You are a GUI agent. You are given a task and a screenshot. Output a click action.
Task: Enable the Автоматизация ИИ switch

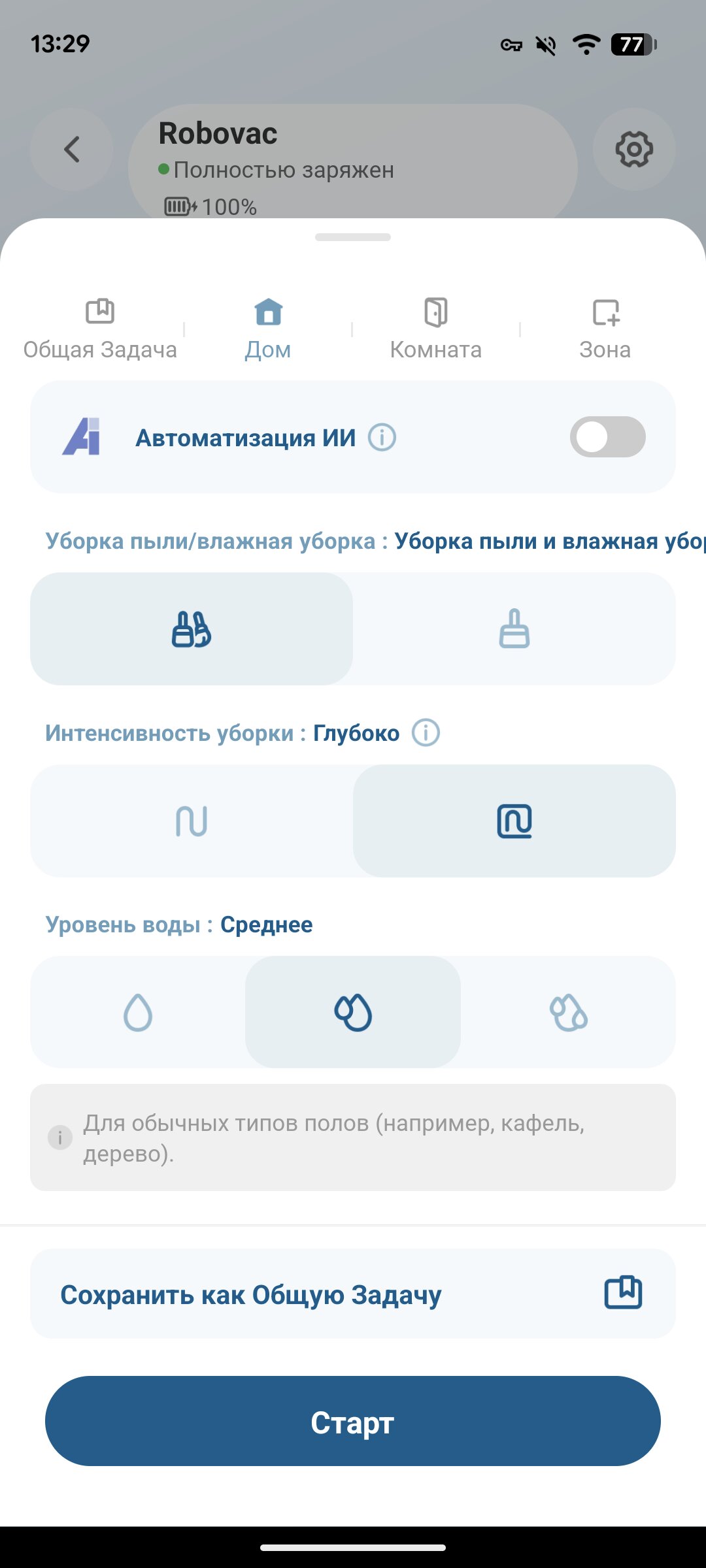[x=607, y=437]
